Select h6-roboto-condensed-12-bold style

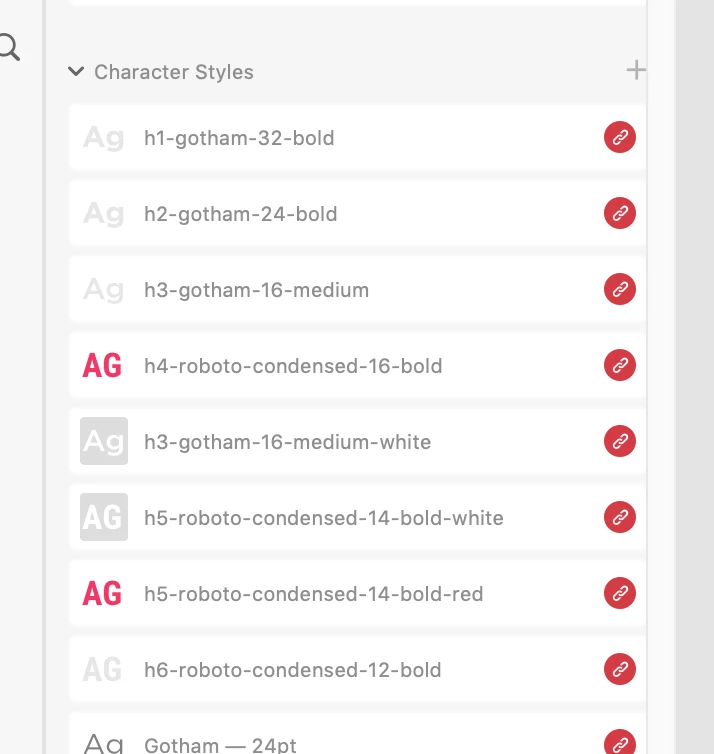pyautogui.click(x=292, y=670)
